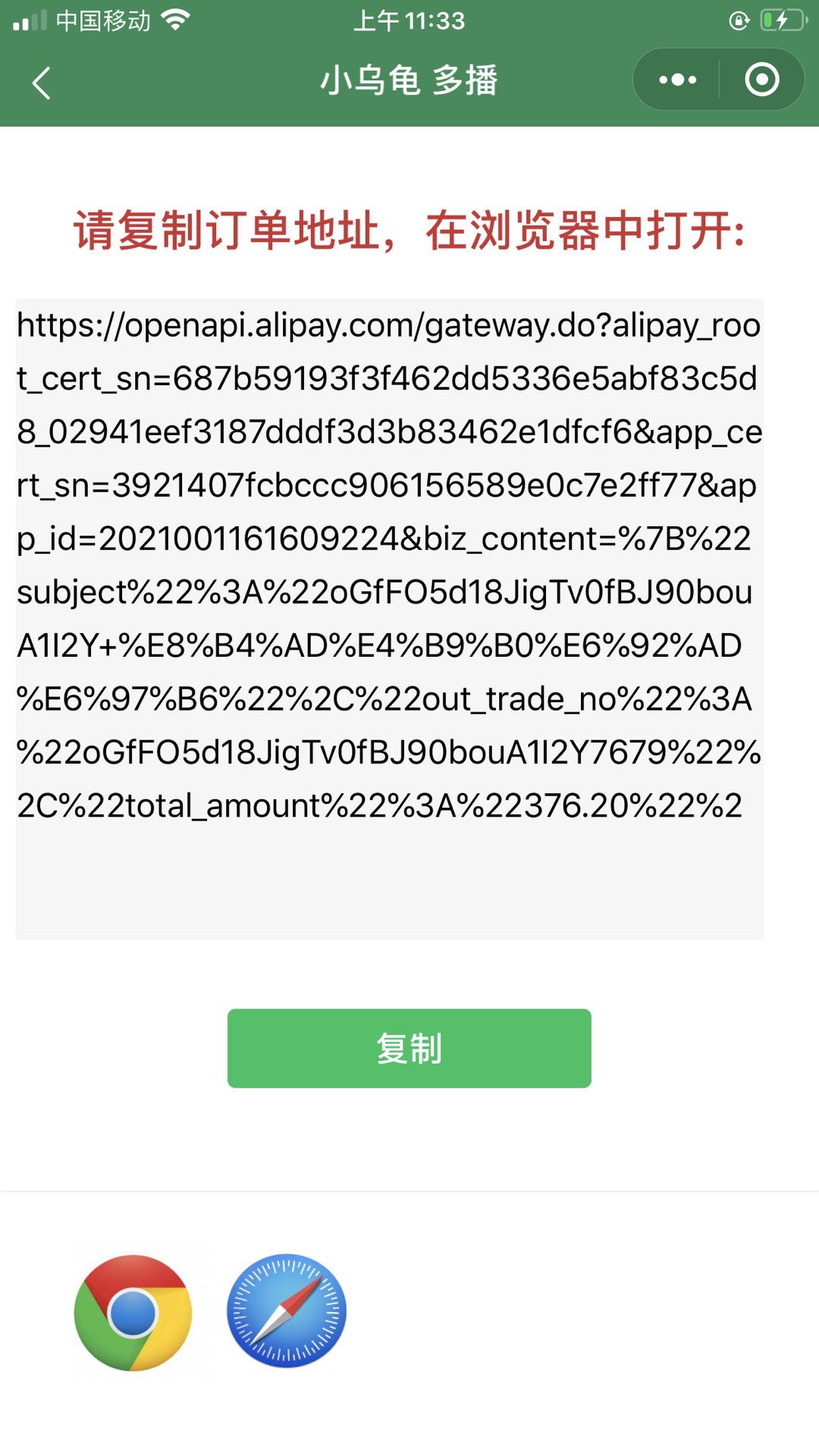The height and width of the screenshot is (1456, 819).
Task: Tap the green 复制 button to copy the link
Action: 409,1048
